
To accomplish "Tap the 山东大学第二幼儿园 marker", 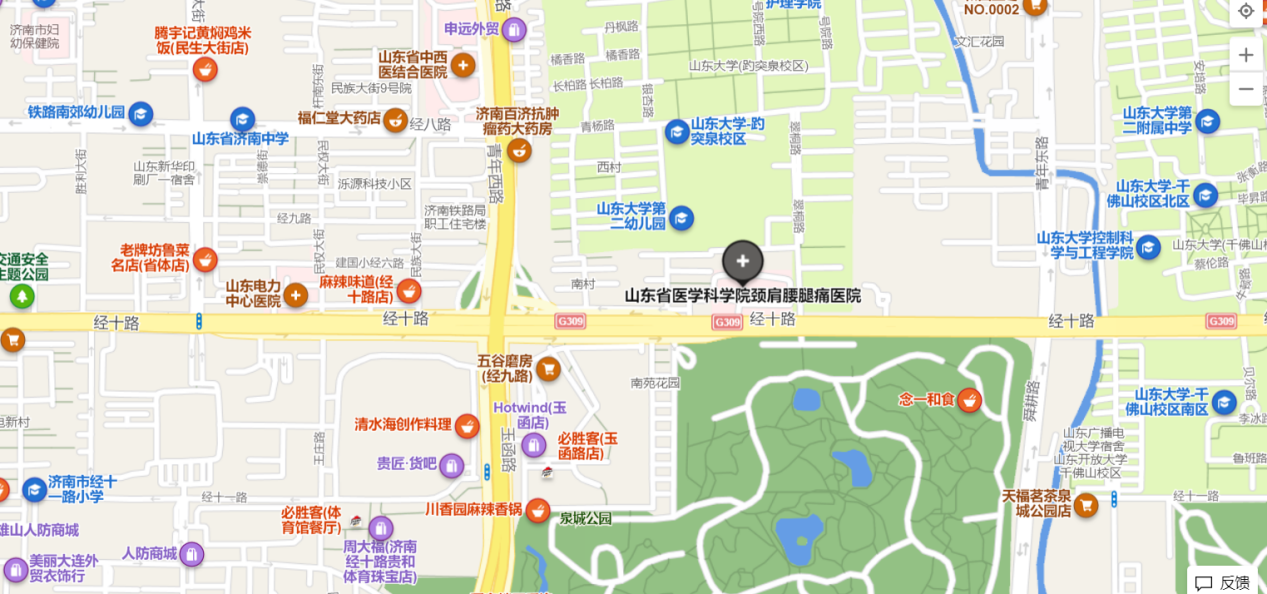I will 681,217.
